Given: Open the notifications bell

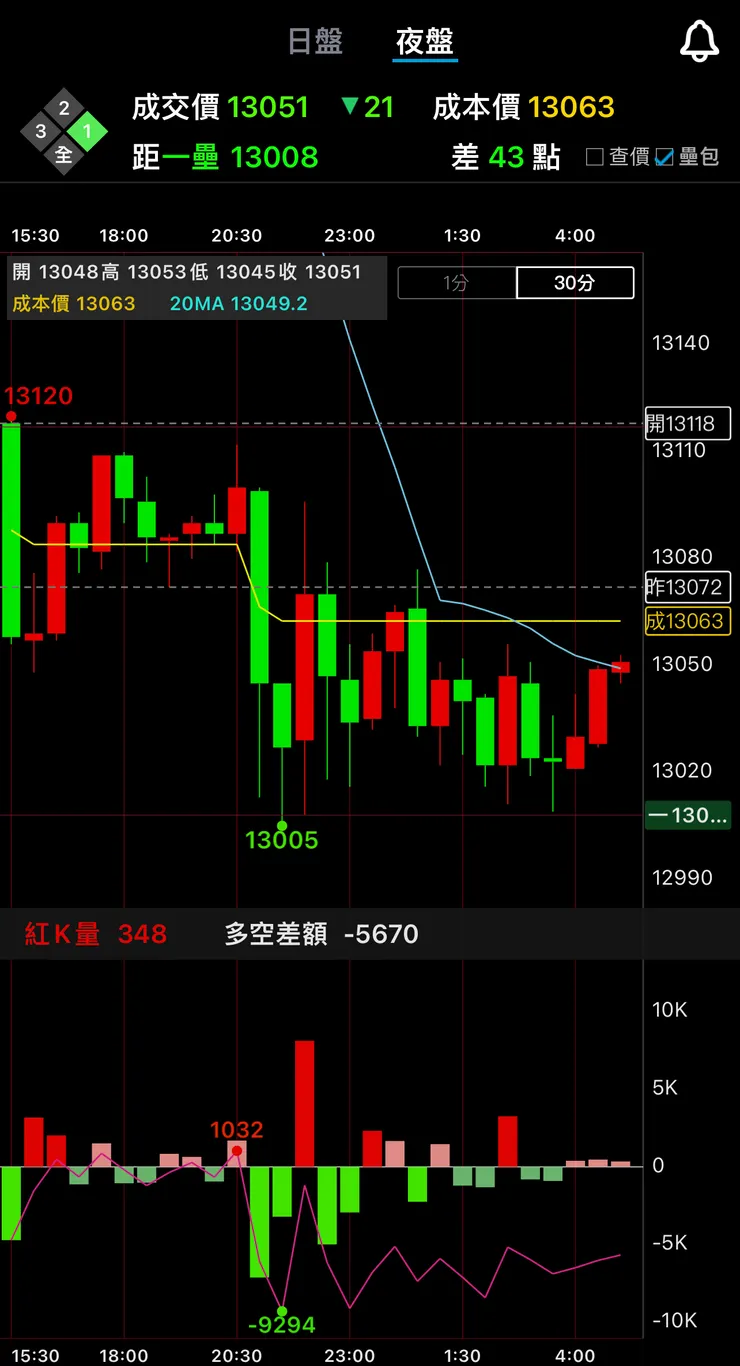Looking at the screenshot, I should click(699, 42).
